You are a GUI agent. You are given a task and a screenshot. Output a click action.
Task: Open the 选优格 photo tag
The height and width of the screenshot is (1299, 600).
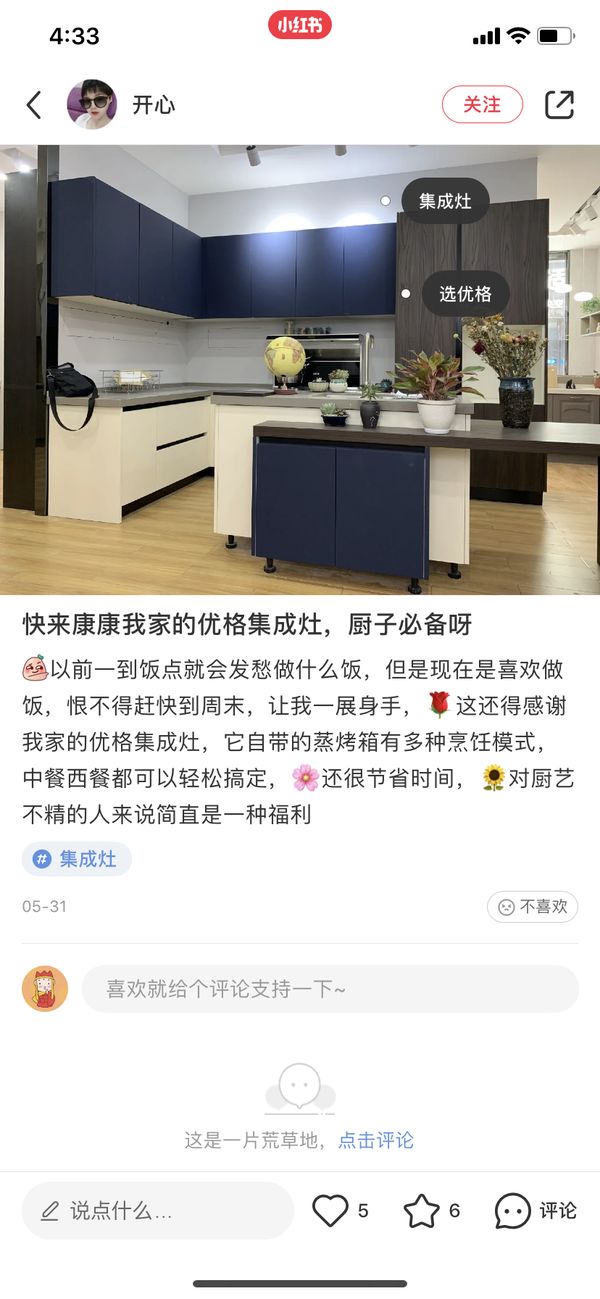[x=465, y=294]
